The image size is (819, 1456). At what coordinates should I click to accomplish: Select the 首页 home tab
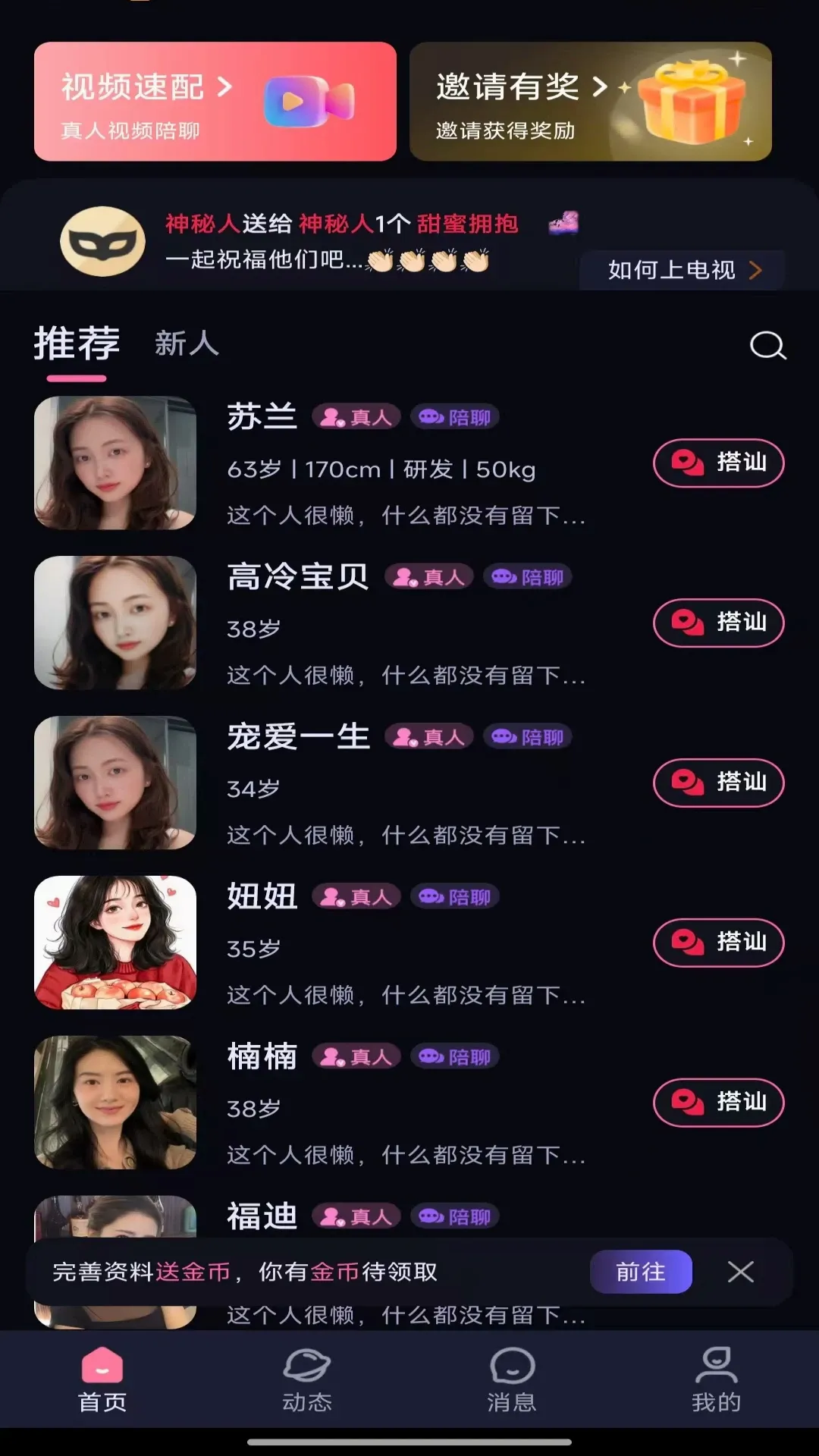click(102, 1380)
